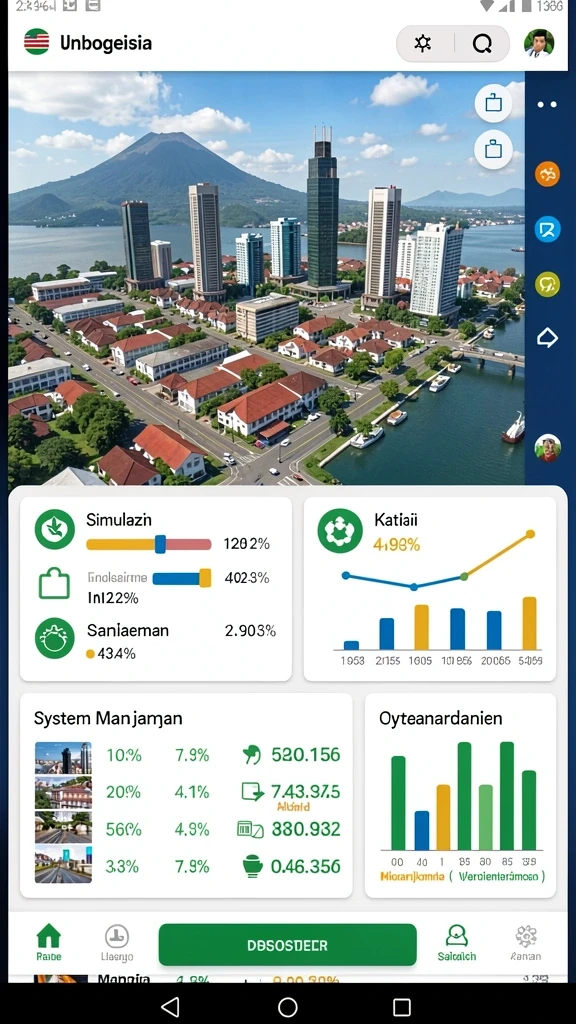This screenshot has width=576, height=1024.
Task: Tap the blue icon in the side panel
Action: point(547,229)
